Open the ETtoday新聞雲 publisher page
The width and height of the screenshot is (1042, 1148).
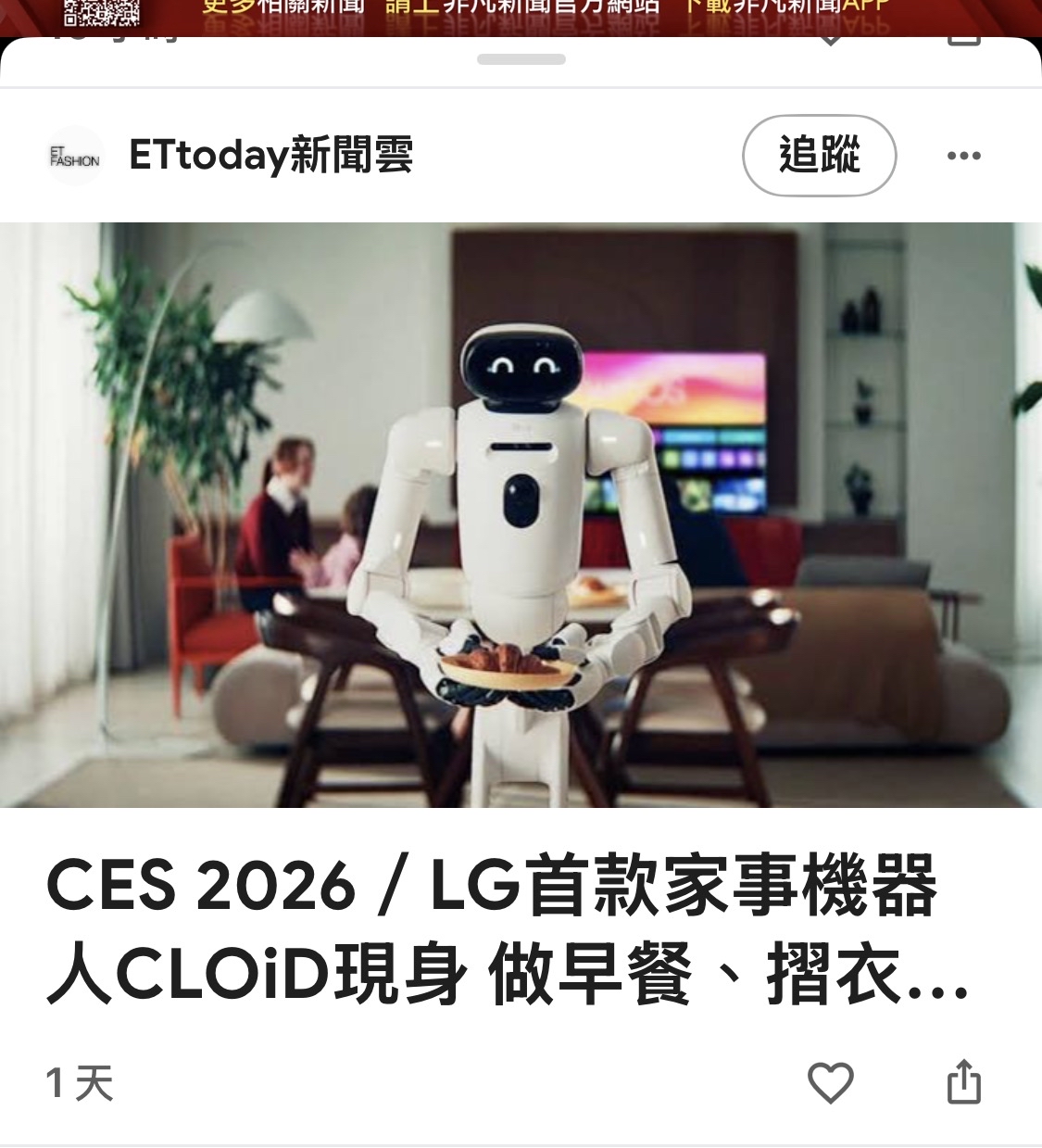point(270,156)
